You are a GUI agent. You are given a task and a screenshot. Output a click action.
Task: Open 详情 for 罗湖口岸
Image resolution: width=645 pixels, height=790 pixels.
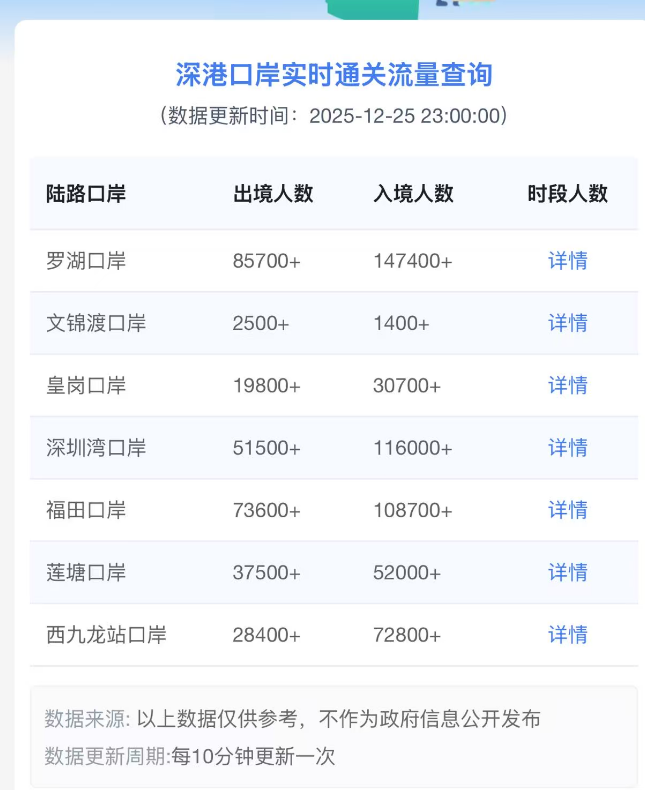pos(567,261)
